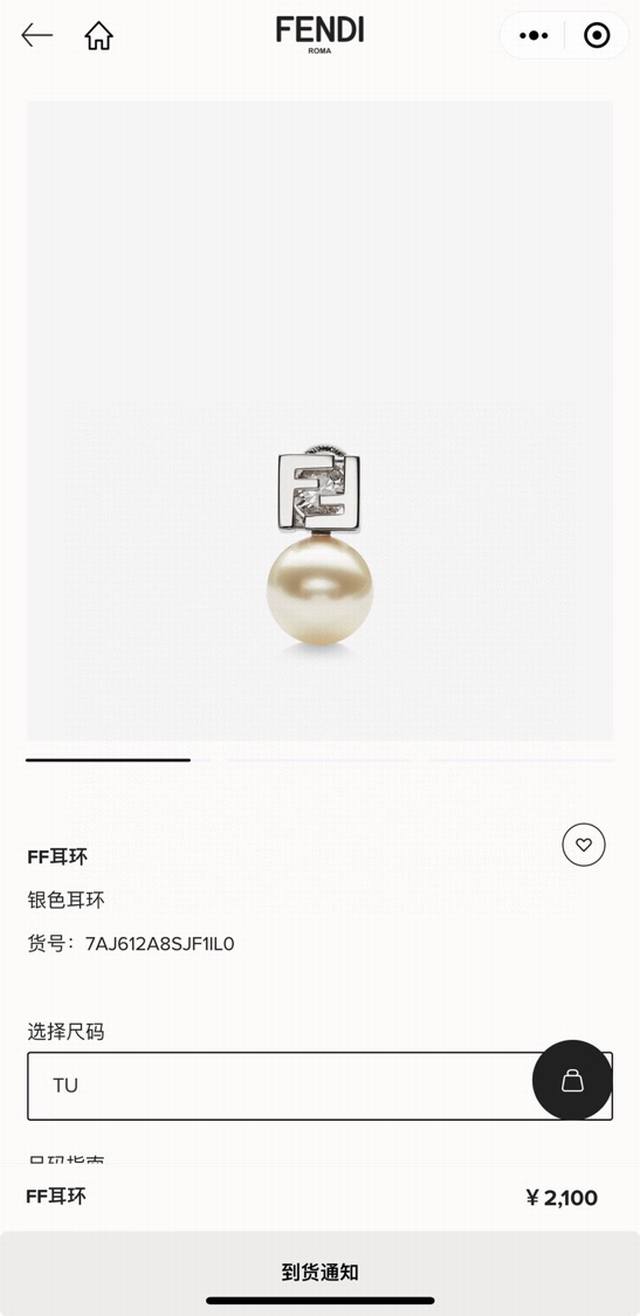Image resolution: width=640 pixels, height=1316 pixels.
Task: Tap 到货通知 for a restock alert
Action: coord(320,1272)
